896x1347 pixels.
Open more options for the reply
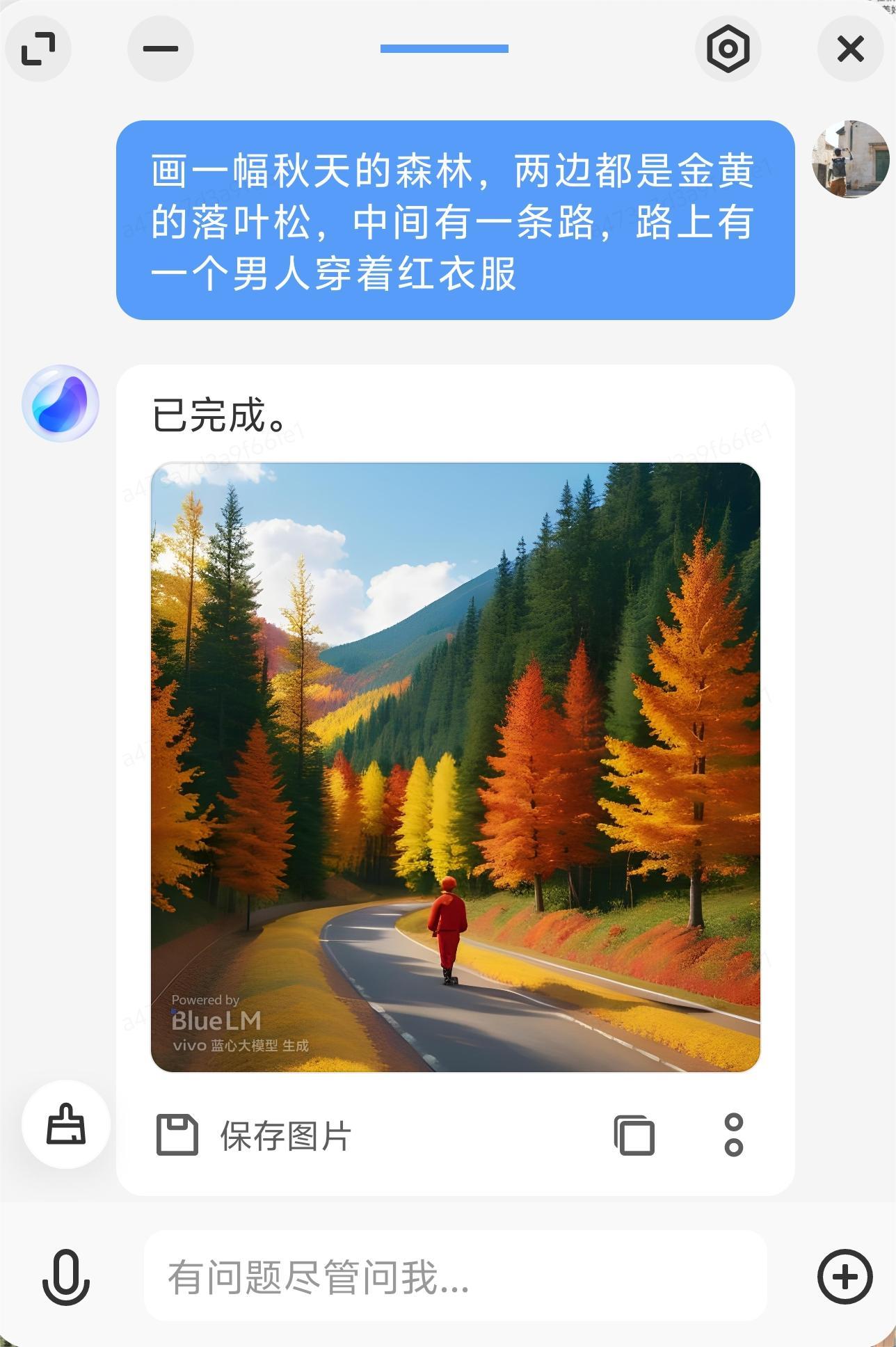pos(734,1135)
